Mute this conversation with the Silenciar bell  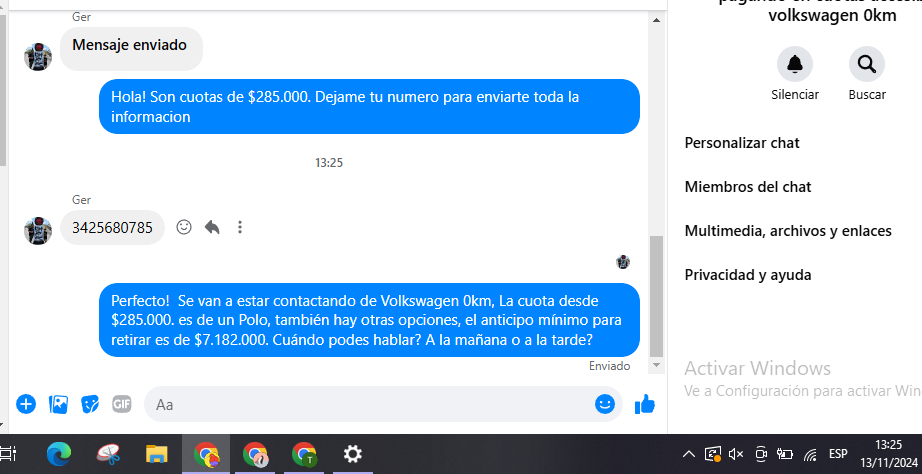click(x=795, y=65)
